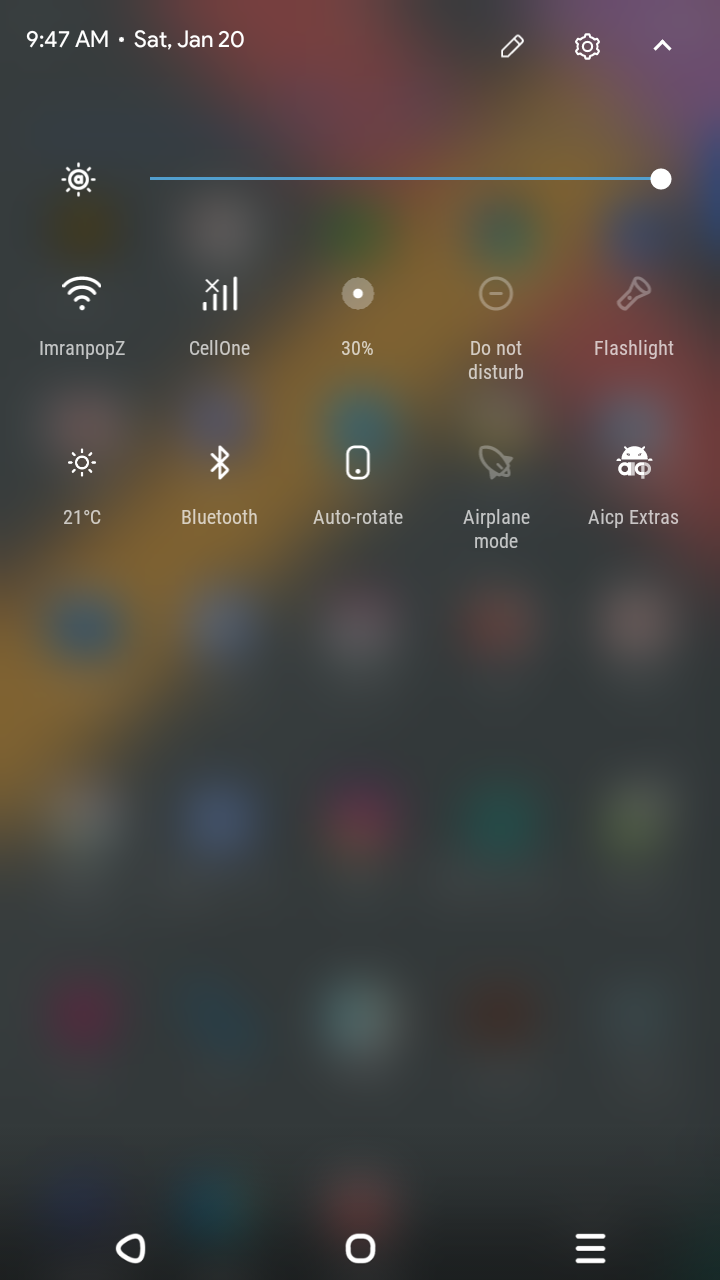Enable Do not disturb
Viewport: 720px width, 1280px height.
click(496, 295)
